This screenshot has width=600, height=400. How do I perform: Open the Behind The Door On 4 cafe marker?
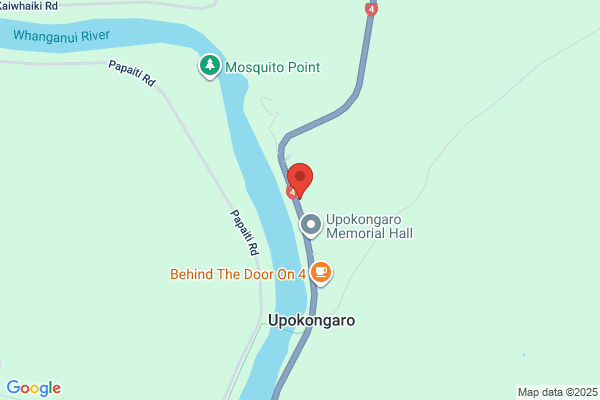[321, 271]
